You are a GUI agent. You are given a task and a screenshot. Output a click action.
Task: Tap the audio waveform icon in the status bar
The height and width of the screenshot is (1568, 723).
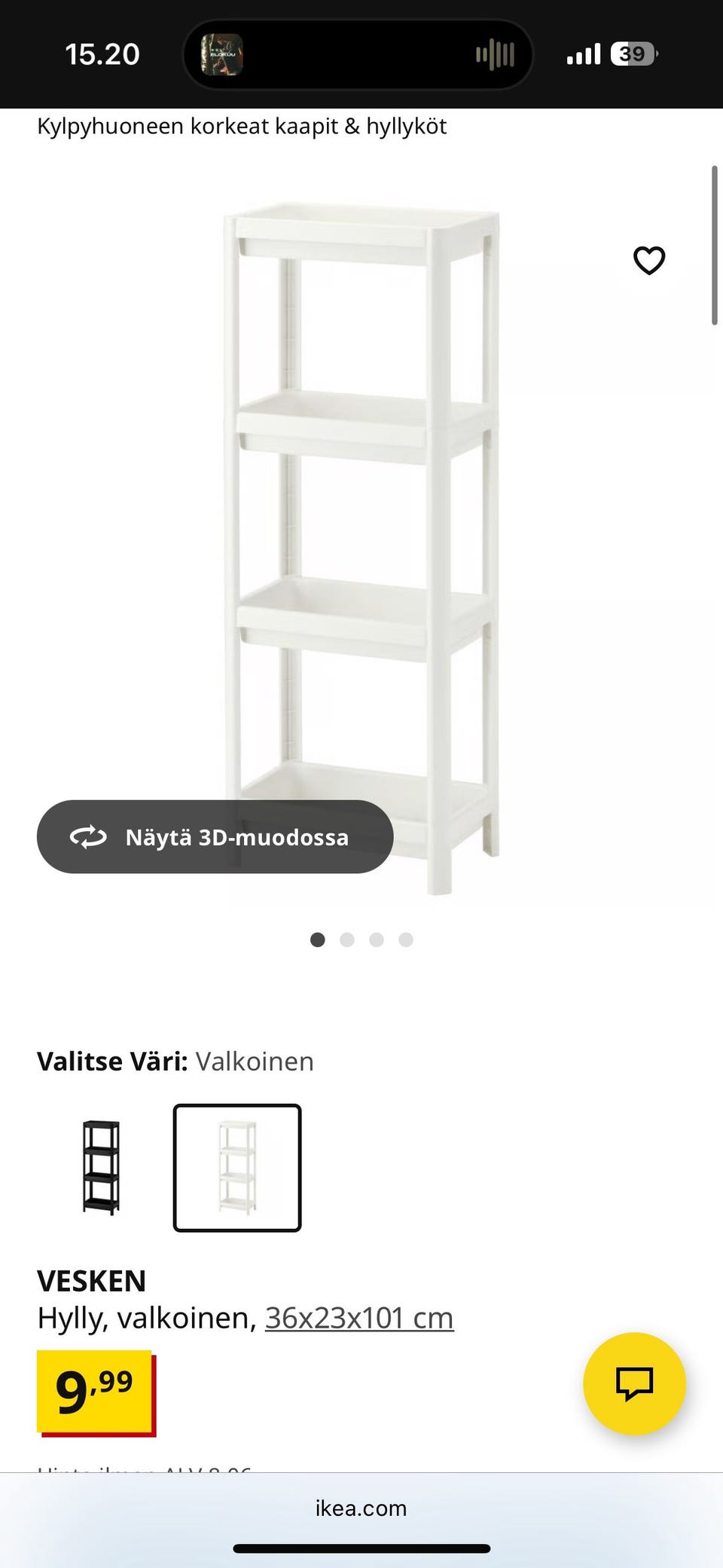coord(495,53)
